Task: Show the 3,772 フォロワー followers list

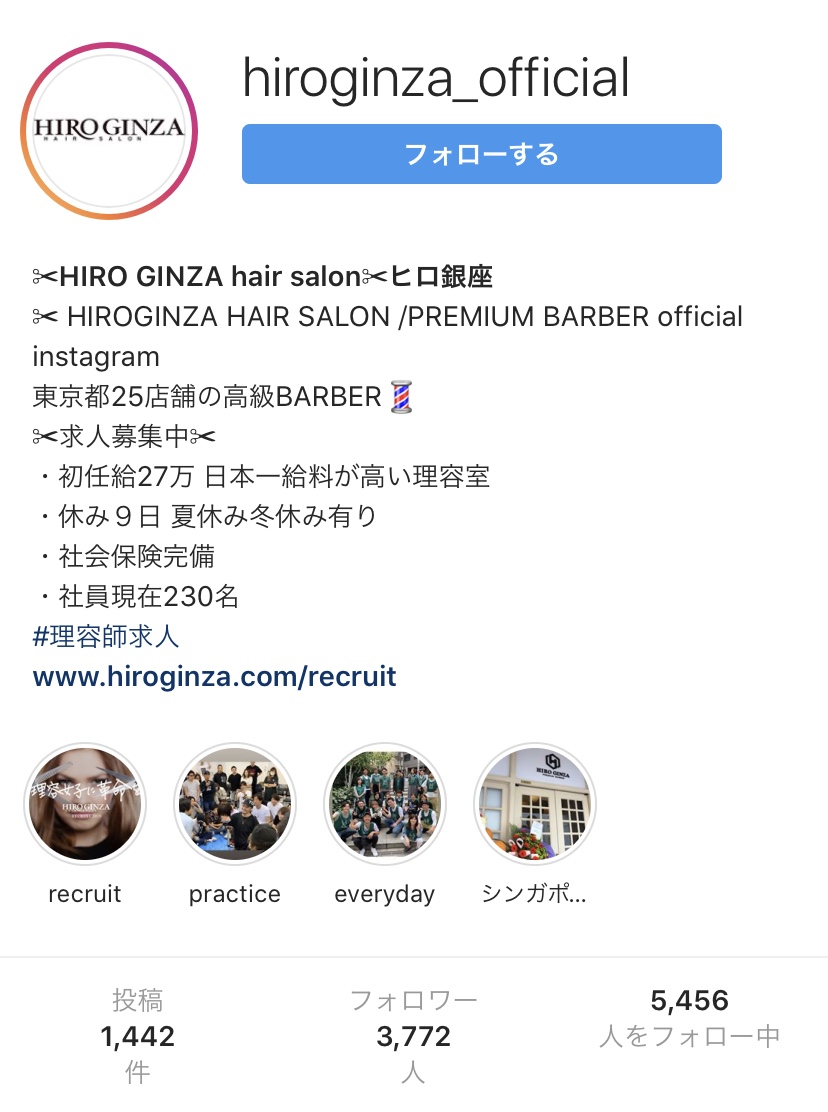Action: tap(413, 1035)
